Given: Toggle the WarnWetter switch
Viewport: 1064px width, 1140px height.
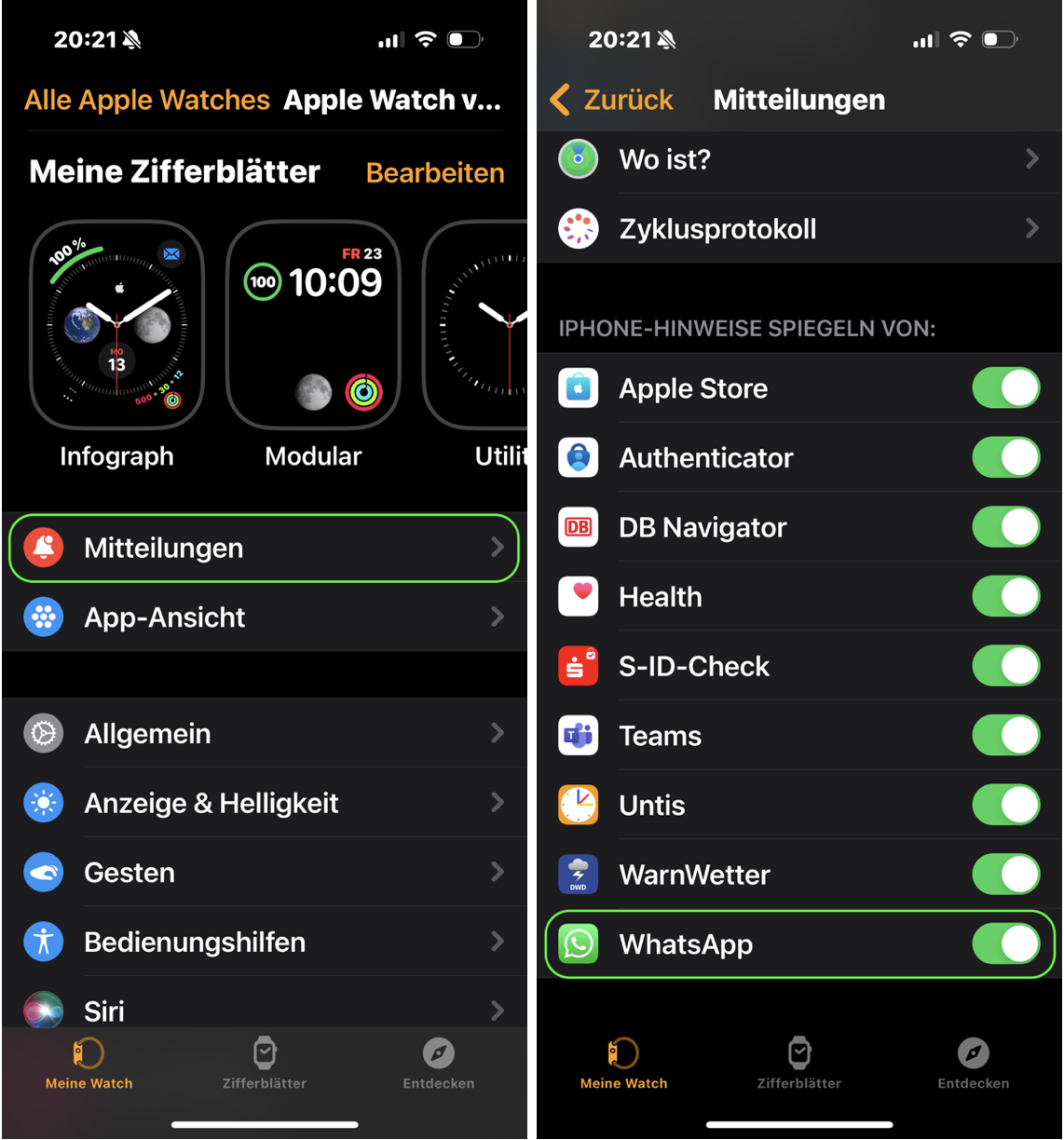Looking at the screenshot, I should pyautogui.click(x=1005, y=875).
